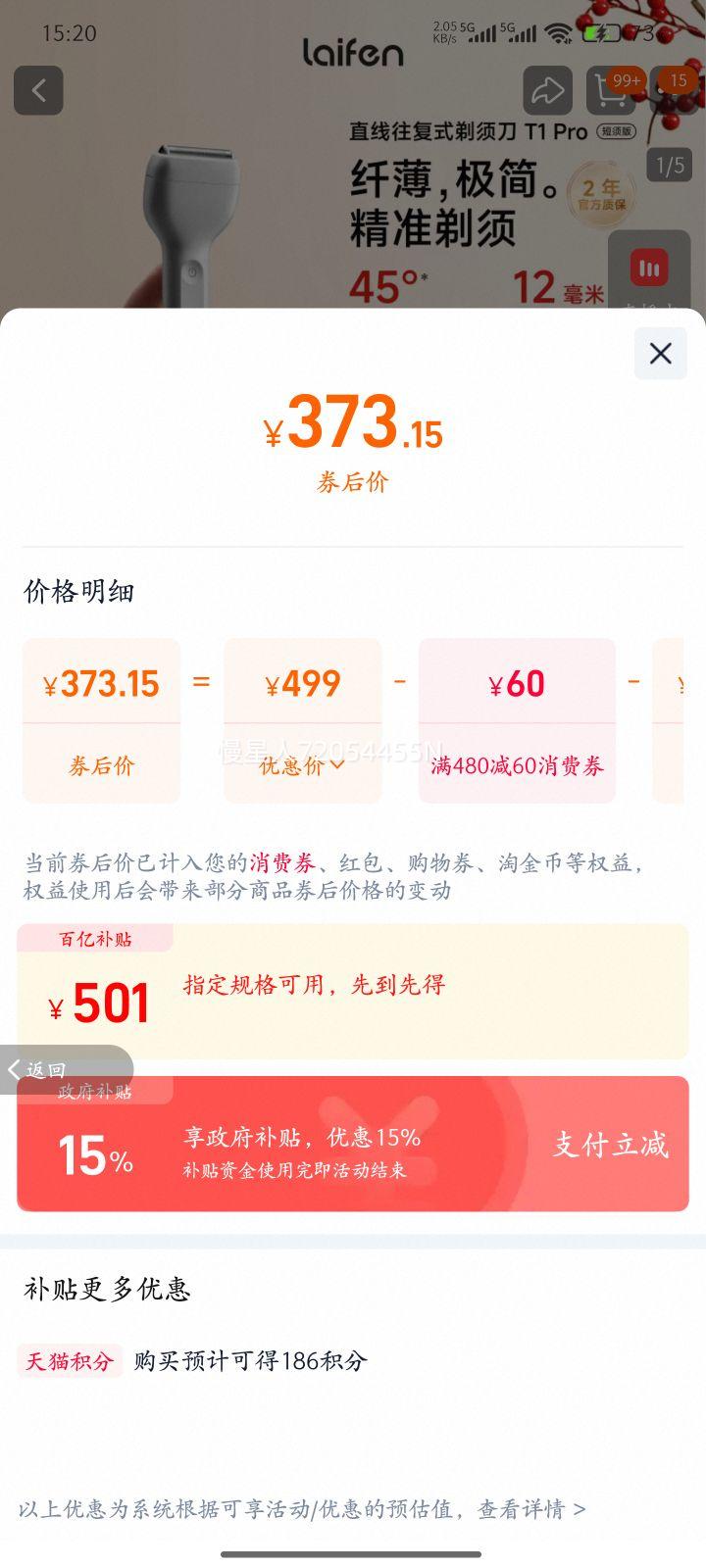Tap the share icon at top right
Image resolution: width=706 pixels, height=1568 pixels.
click(x=548, y=90)
